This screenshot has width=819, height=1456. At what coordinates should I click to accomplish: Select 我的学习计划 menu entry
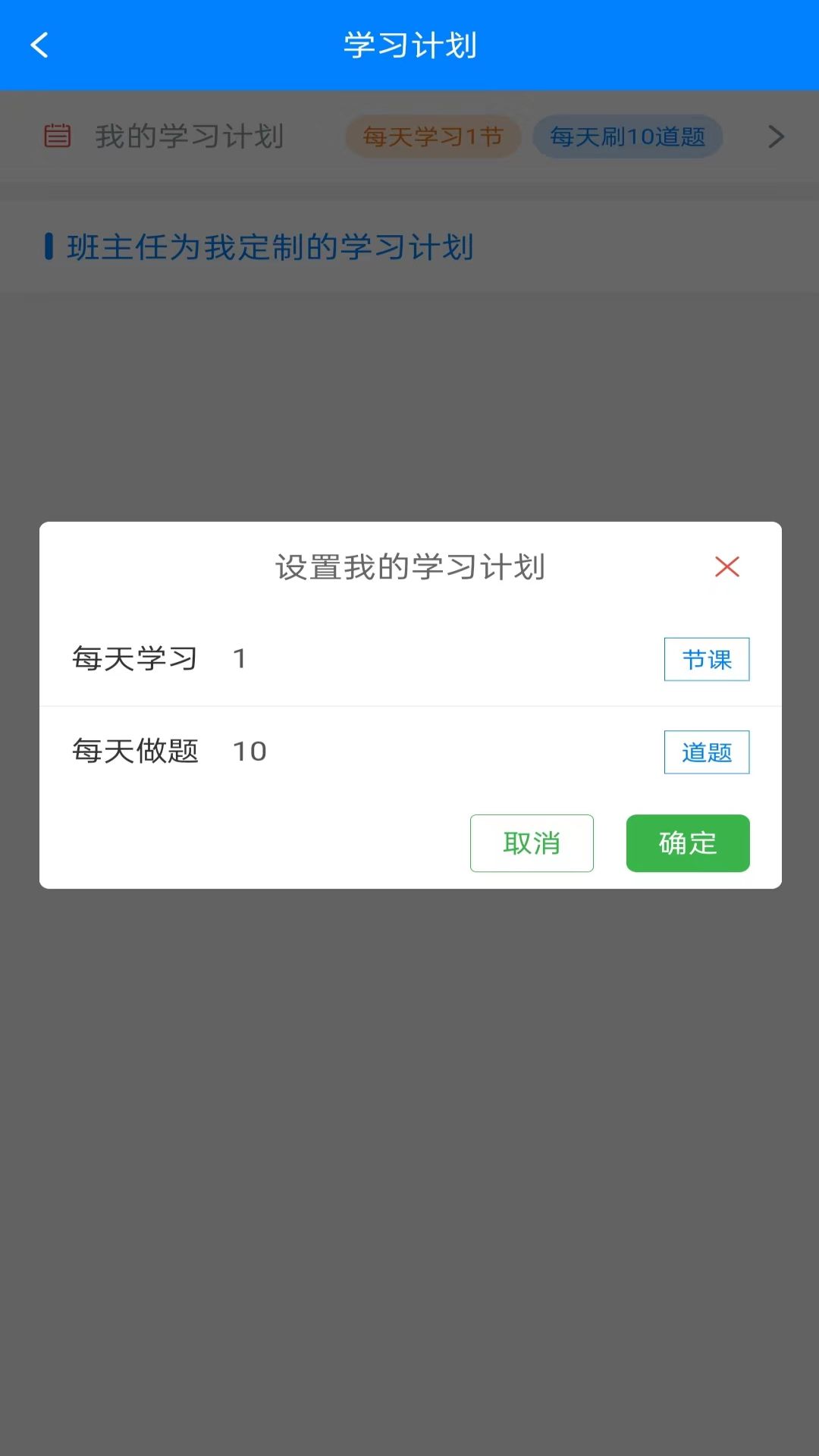[x=189, y=136]
